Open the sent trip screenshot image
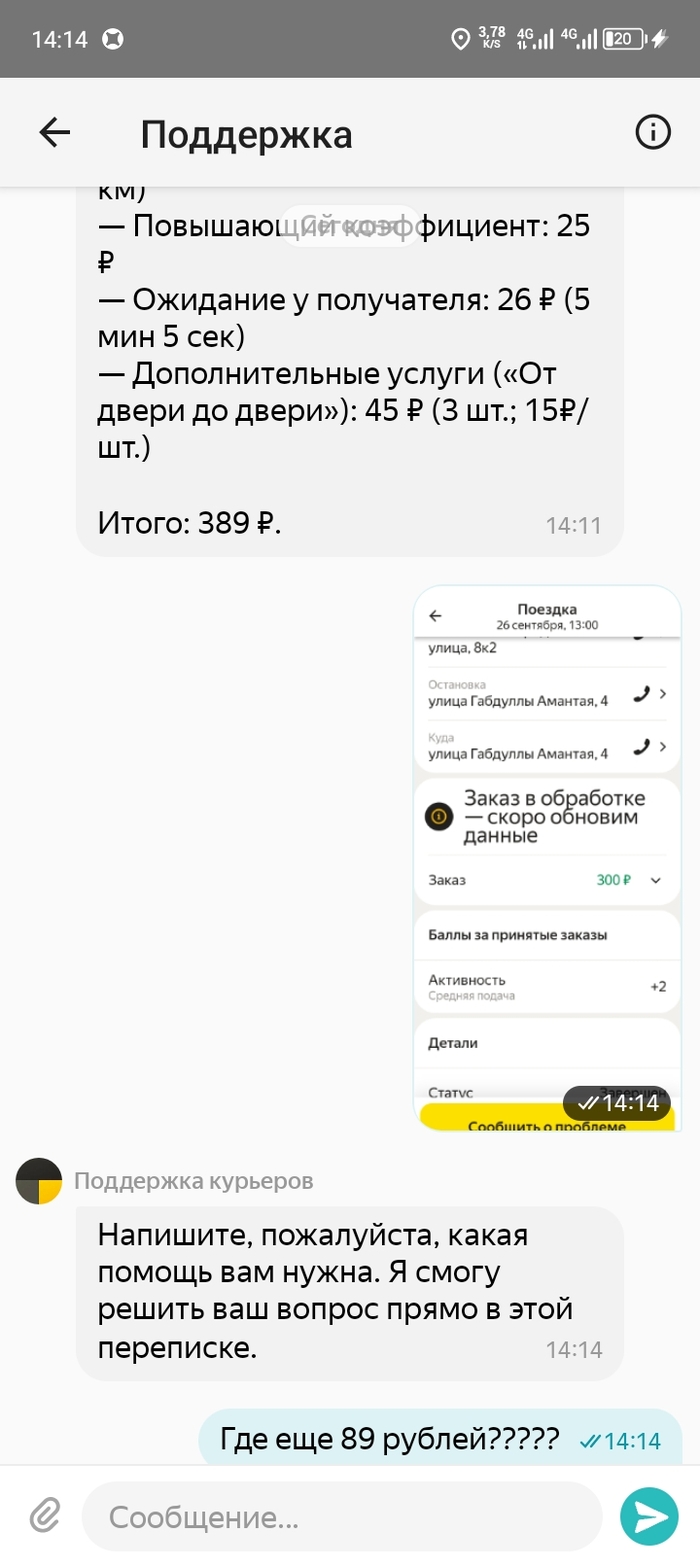This screenshot has width=700, height=1567. [547, 858]
